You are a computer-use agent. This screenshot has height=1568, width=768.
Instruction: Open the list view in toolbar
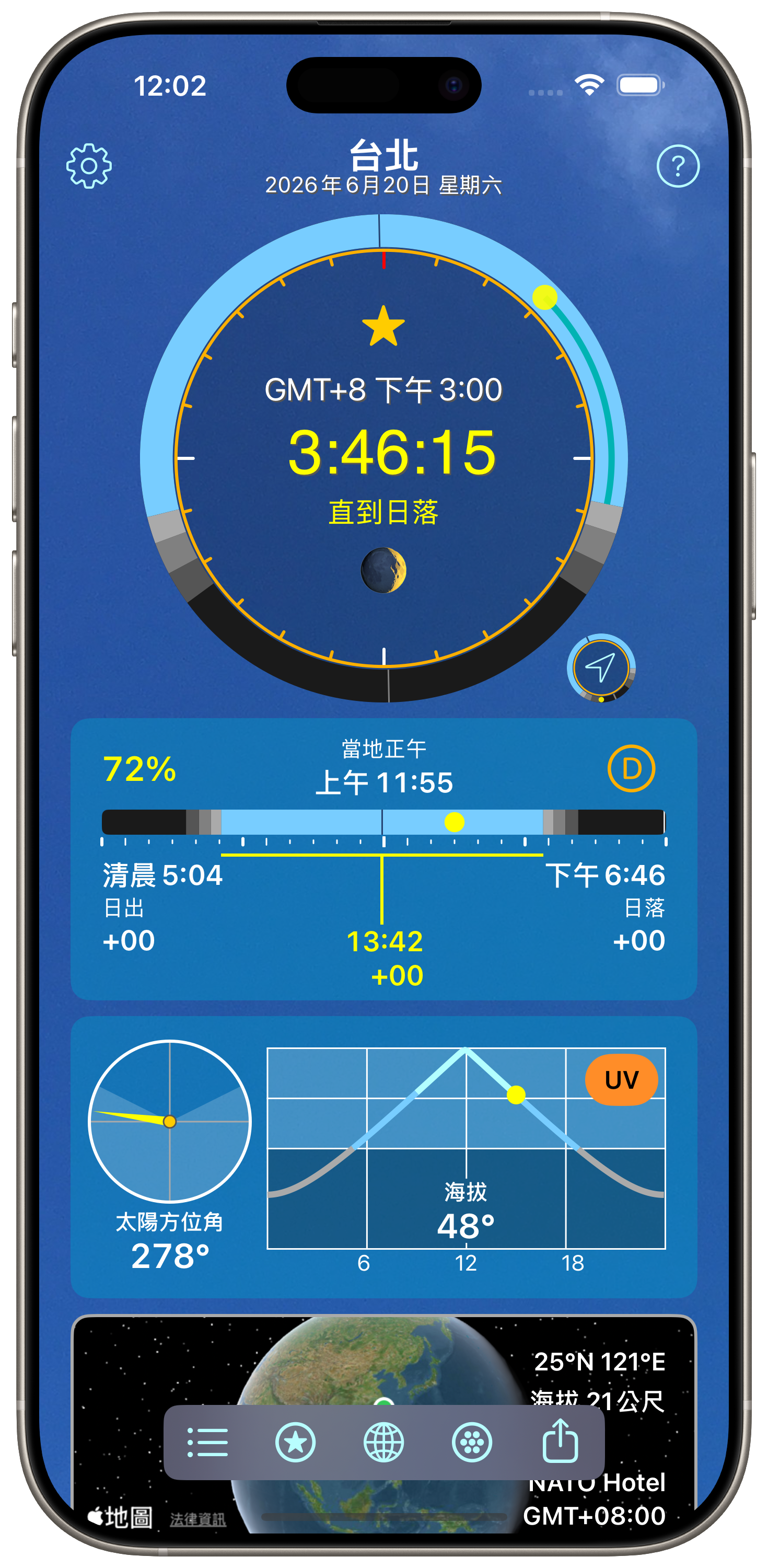point(207,1442)
